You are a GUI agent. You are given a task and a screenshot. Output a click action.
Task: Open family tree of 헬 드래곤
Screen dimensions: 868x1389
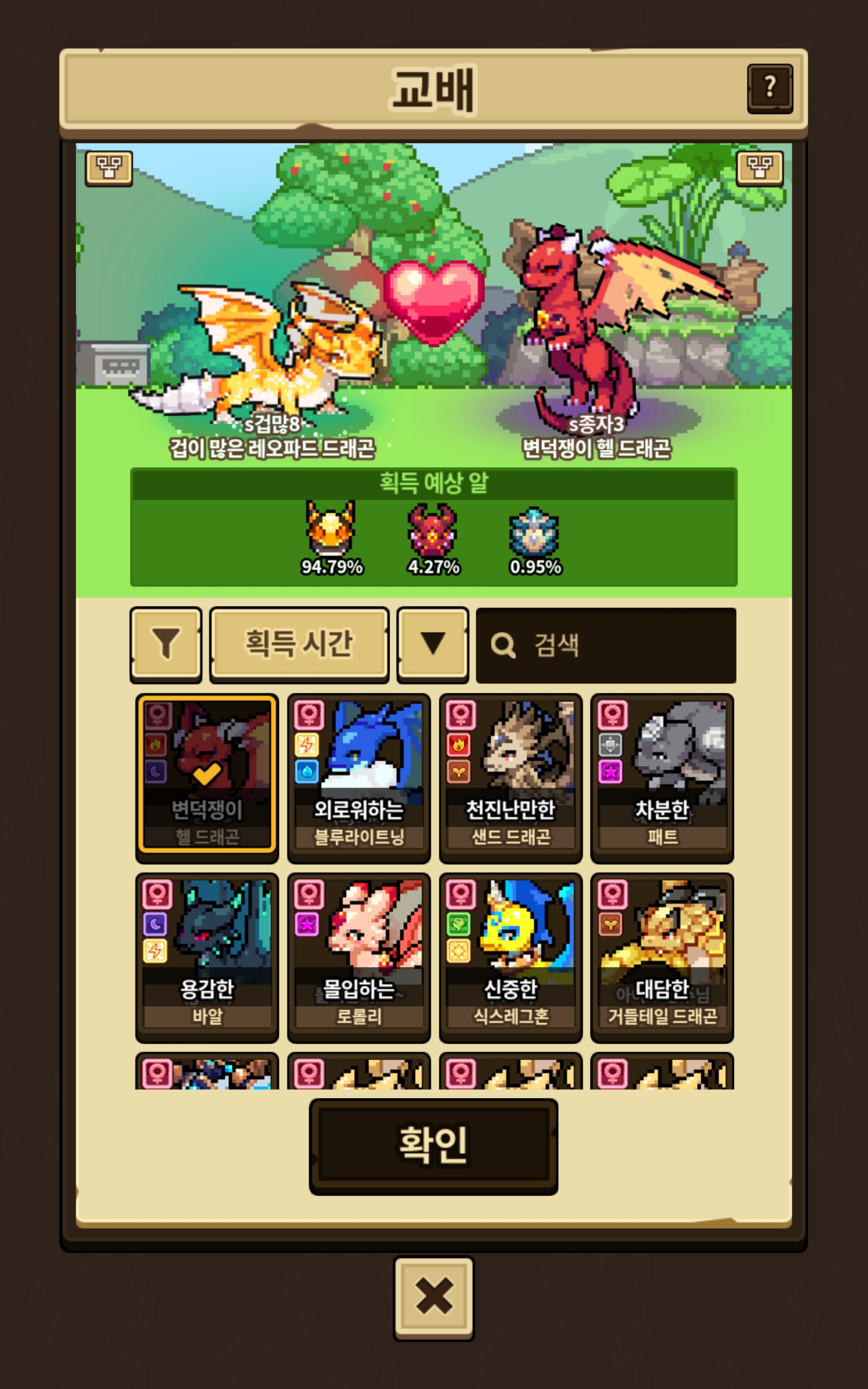coord(759,168)
